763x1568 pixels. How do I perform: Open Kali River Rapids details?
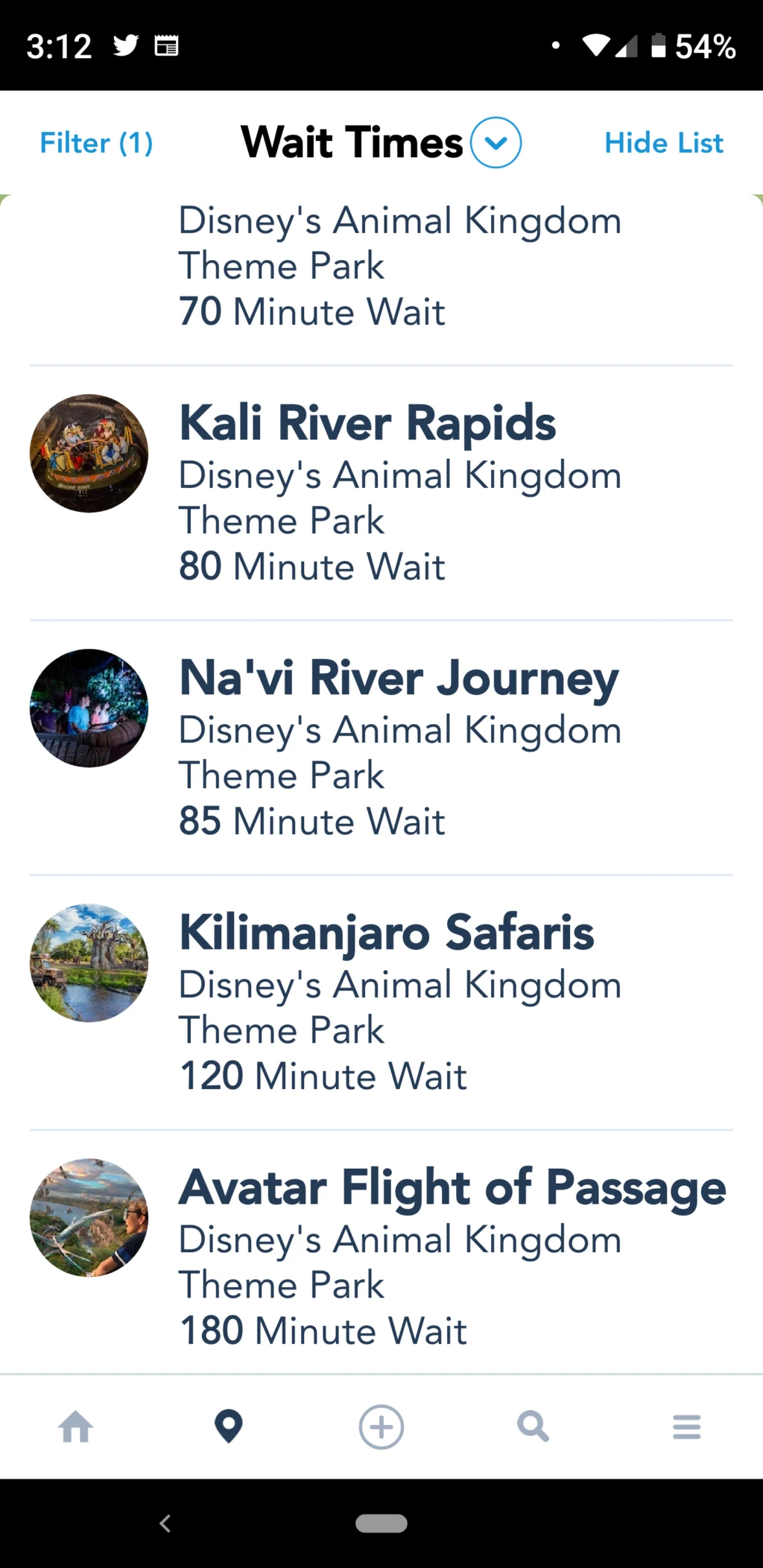pyautogui.click(x=381, y=493)
